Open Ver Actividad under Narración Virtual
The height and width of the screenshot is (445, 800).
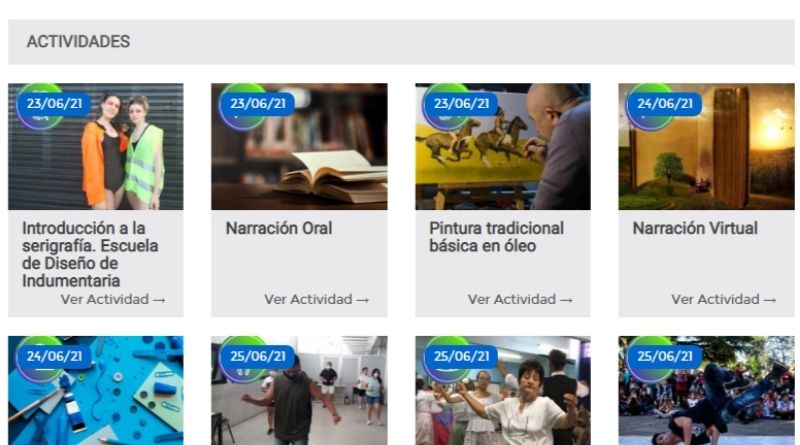(723, 299)
